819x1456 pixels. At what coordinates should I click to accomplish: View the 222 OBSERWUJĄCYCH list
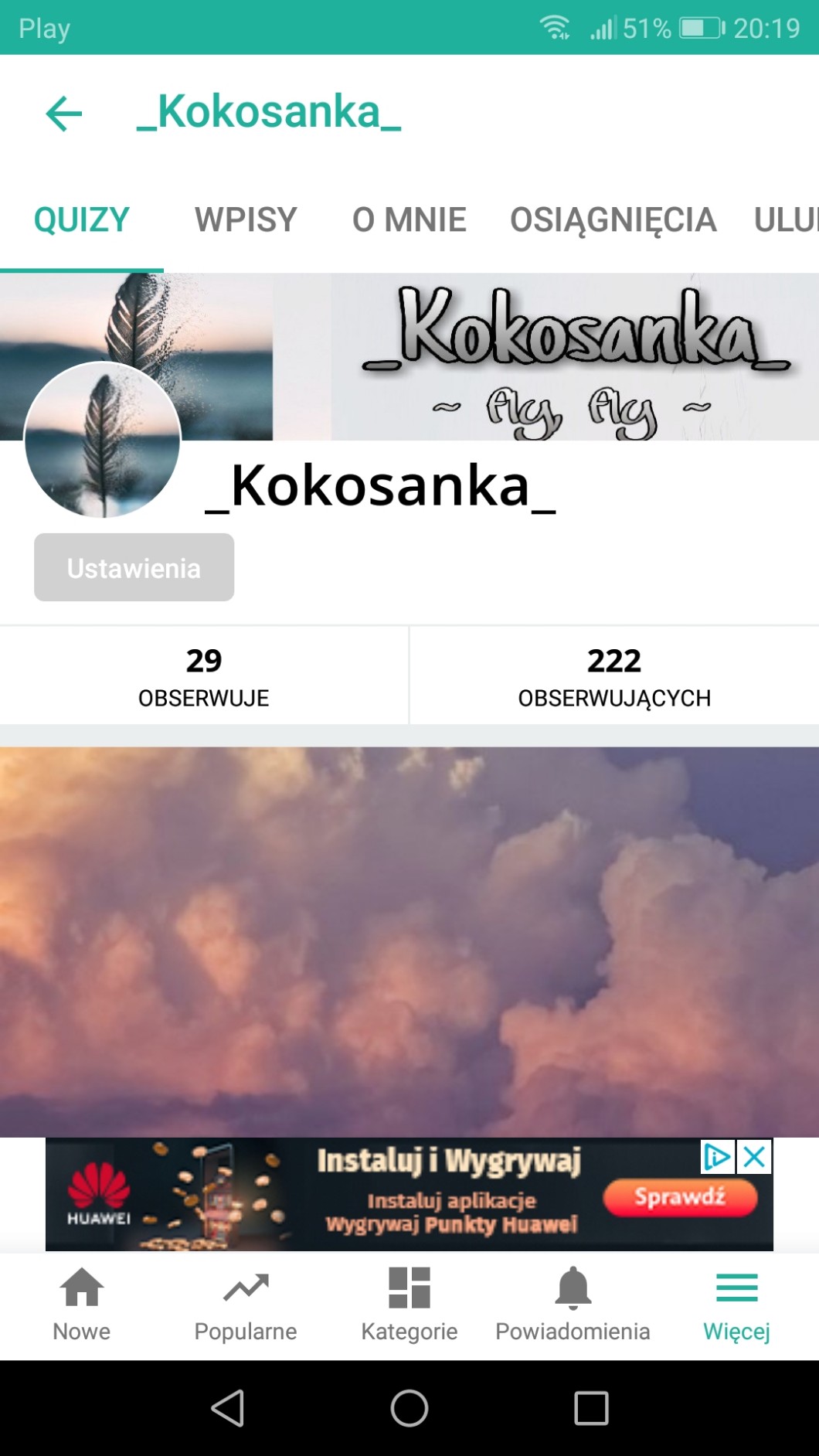[x=614, y=675]
